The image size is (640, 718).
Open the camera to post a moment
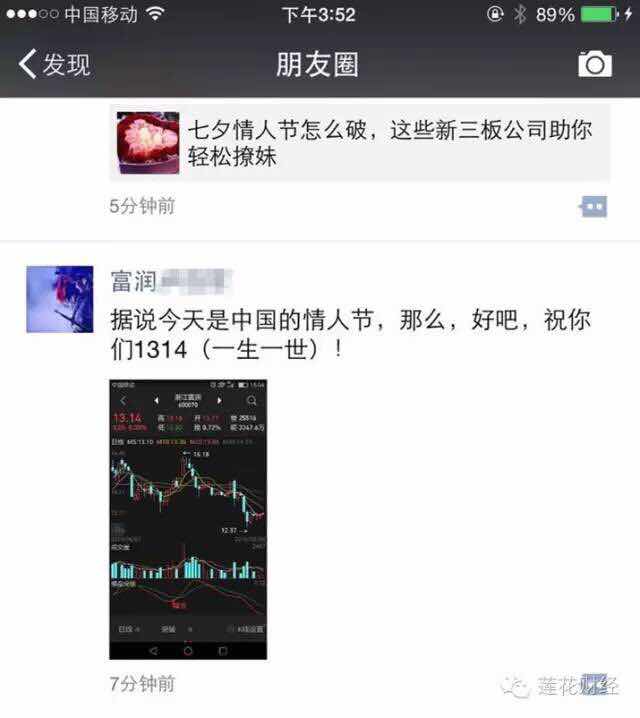tap(594, 65)
